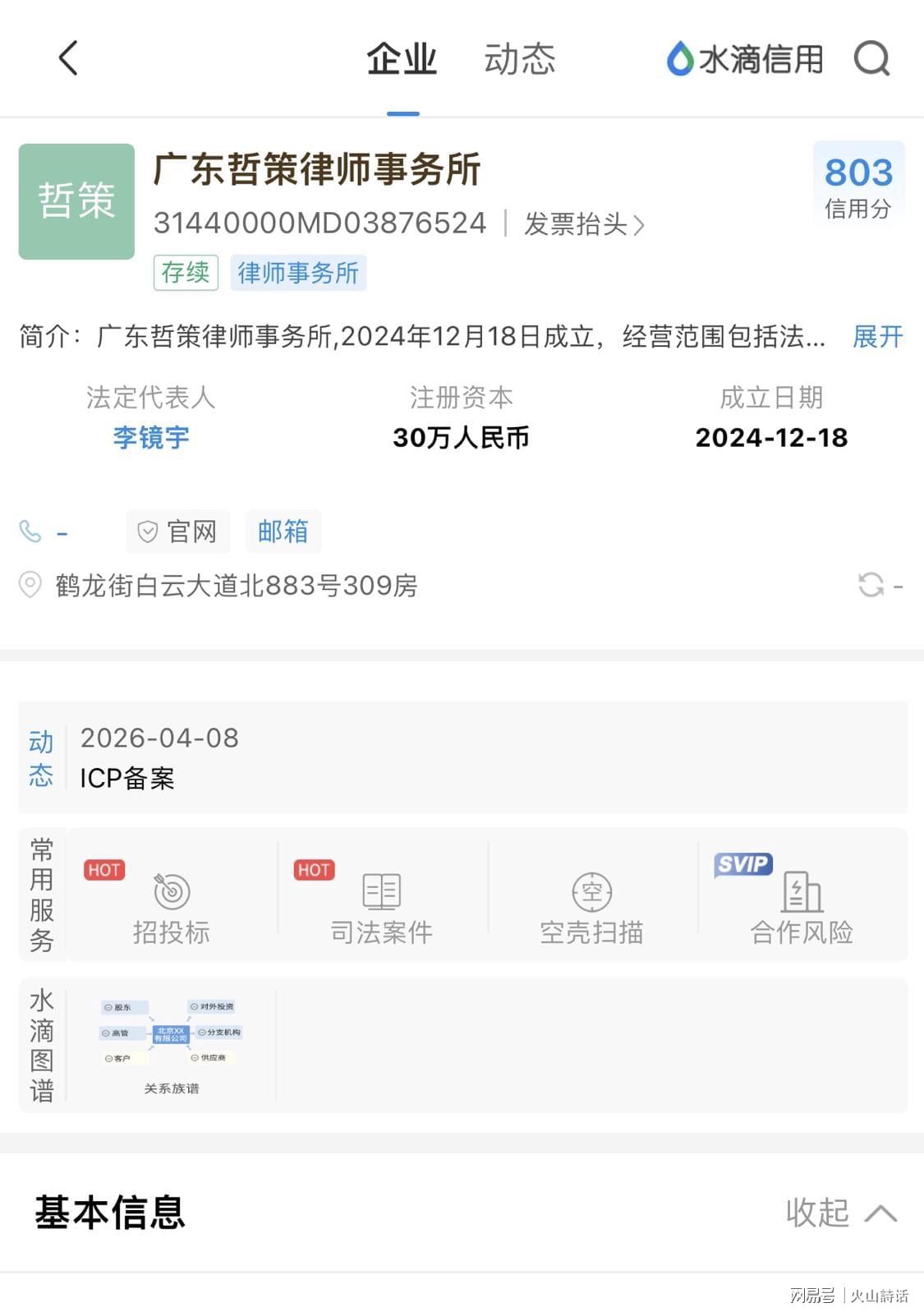924x1312 pixels.
Task: Open the search magnifier icon
Action: pyautogui.click(x=871, y=59)
